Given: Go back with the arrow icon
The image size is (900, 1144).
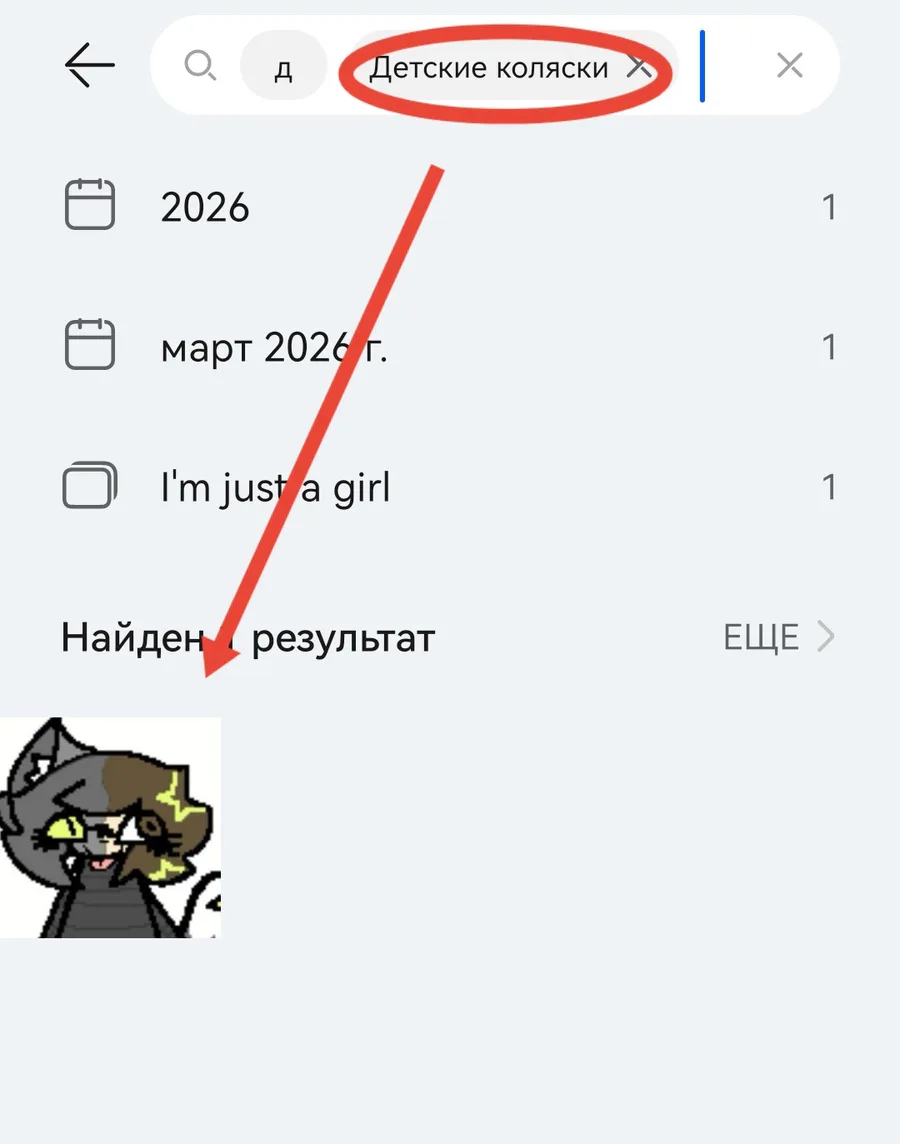Looking at the screenshot, I should click(90, 66).
